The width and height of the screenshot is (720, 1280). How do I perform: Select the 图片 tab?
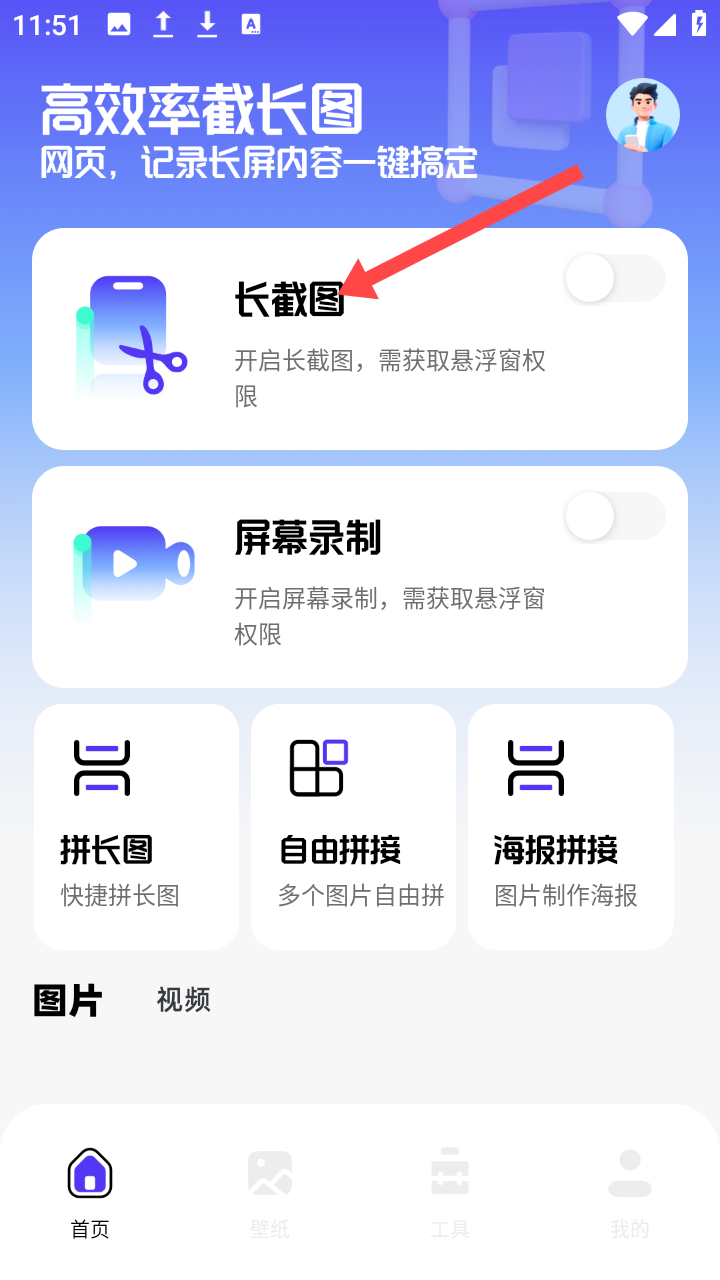click(x=68, y=1000)
